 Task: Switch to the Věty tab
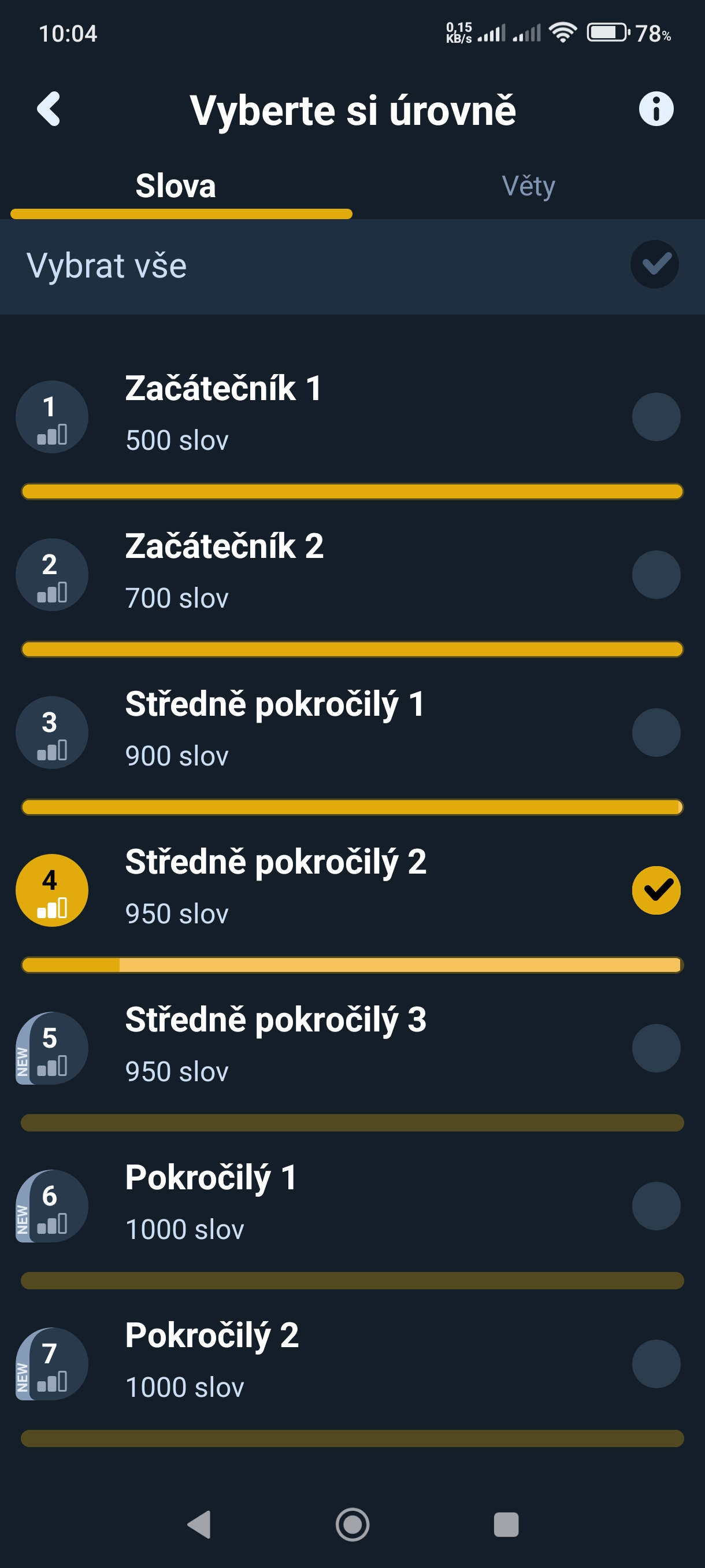click(x=528, y=186)
